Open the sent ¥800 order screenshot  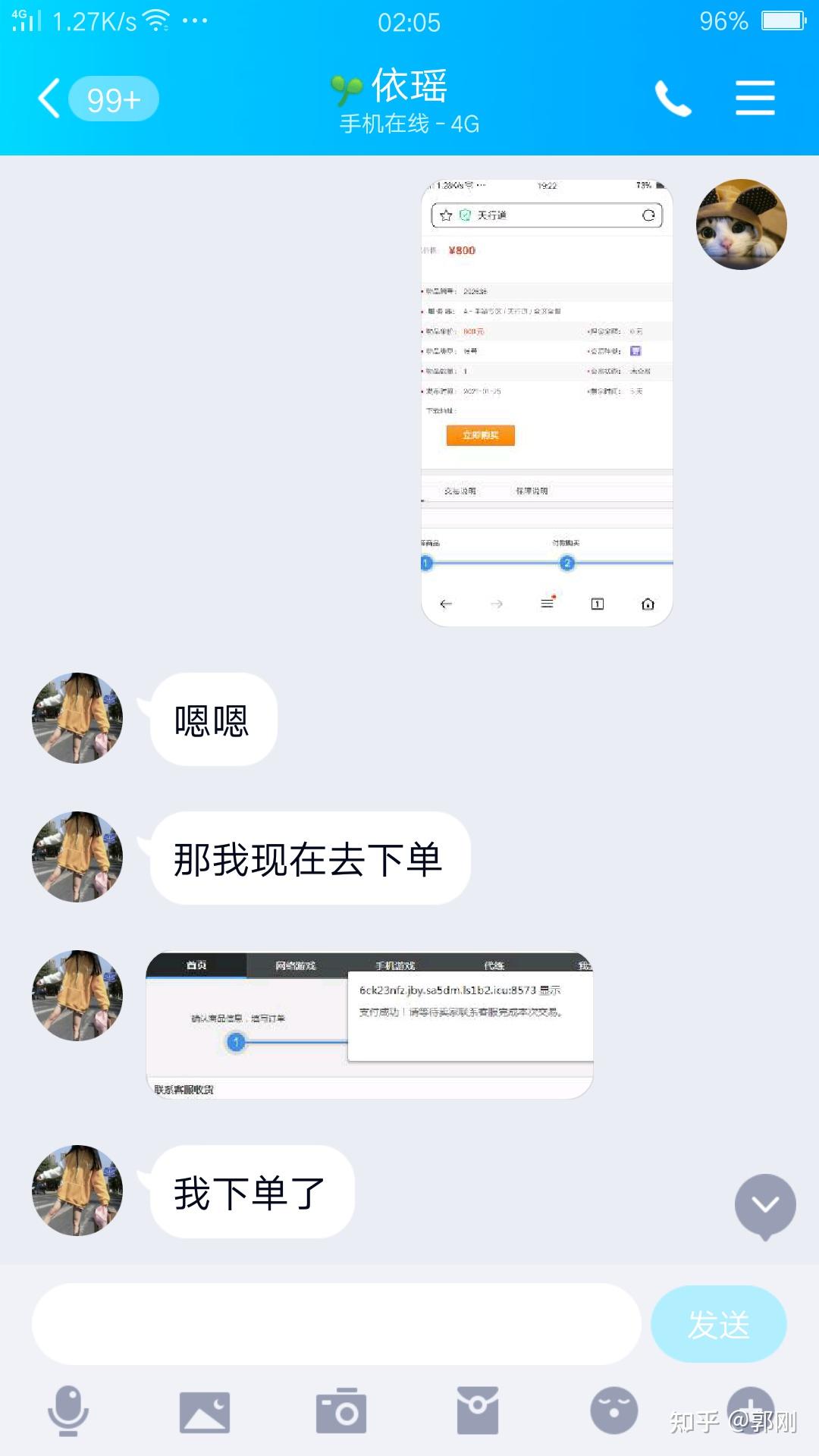tap(547, 403)
